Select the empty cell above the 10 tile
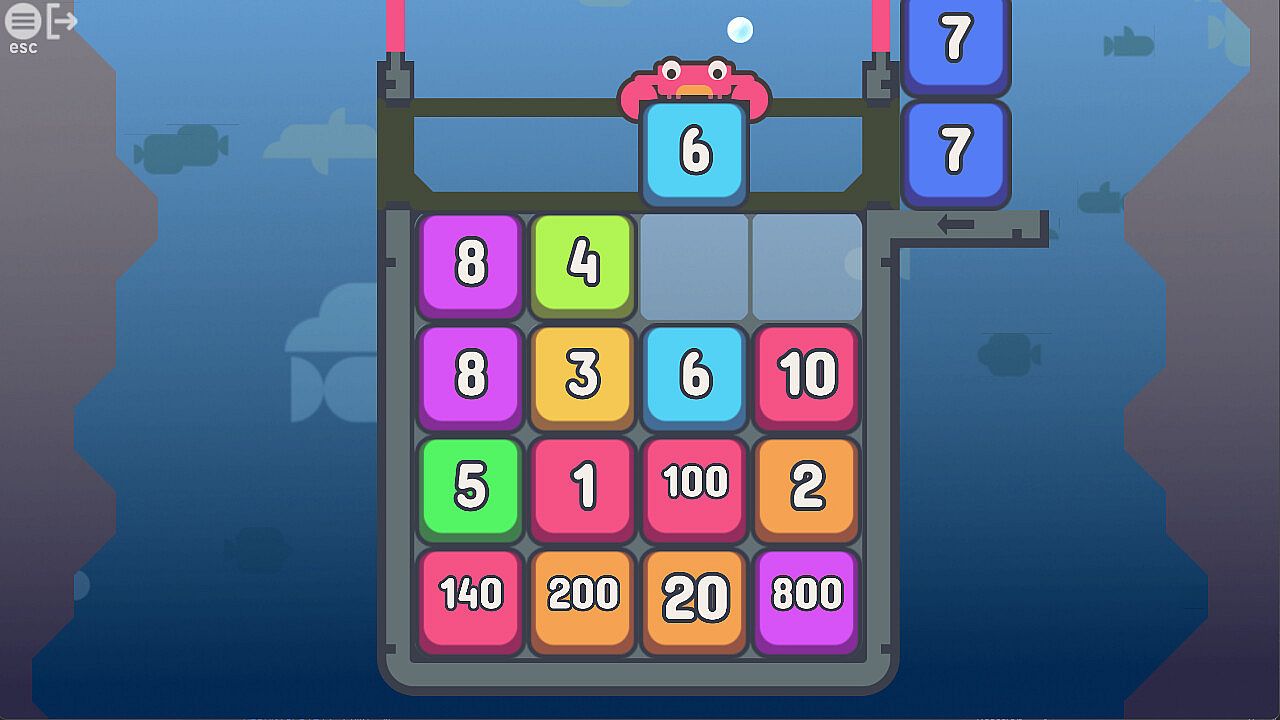 click(x=806, y=266)
